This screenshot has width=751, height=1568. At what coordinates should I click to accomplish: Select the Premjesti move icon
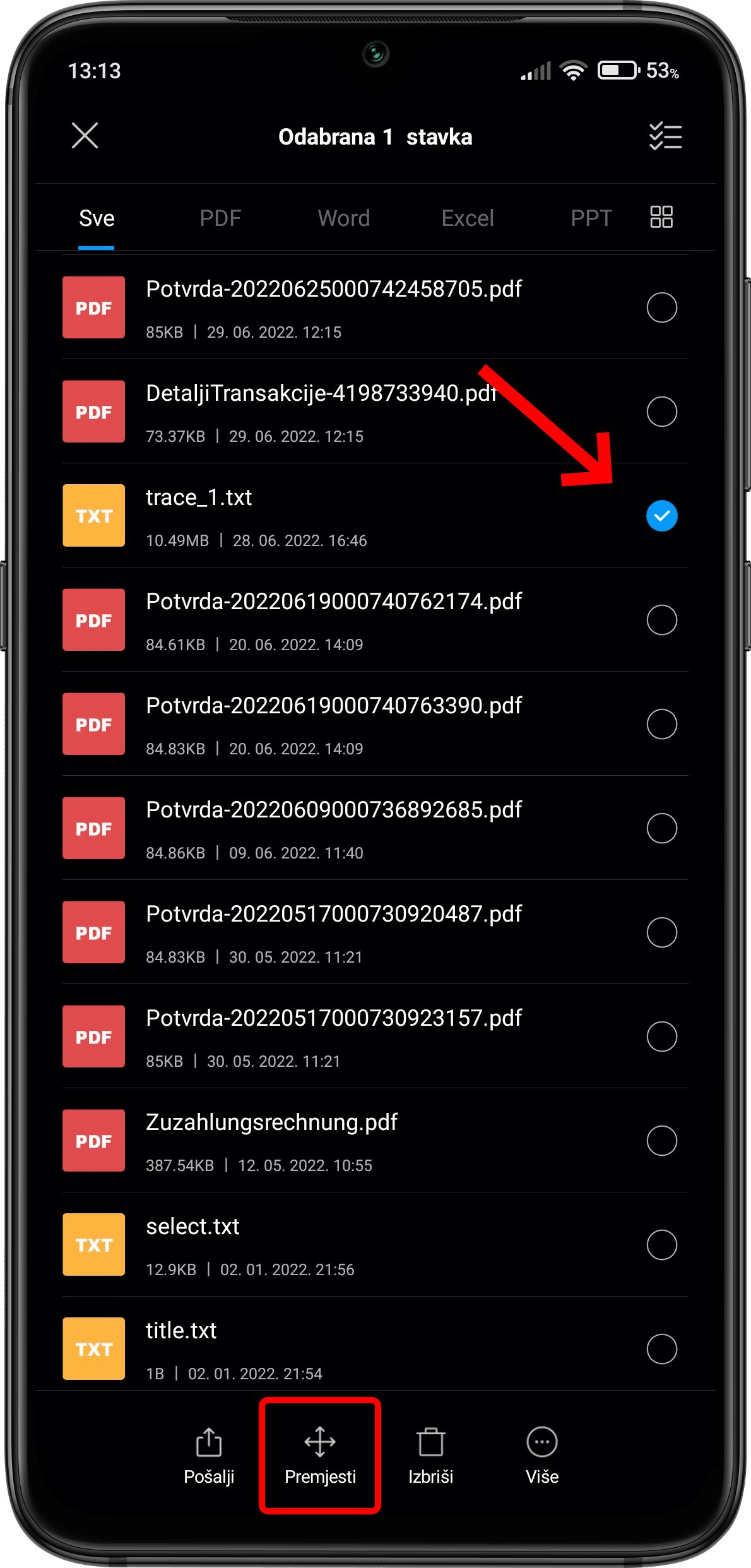pos(320,1445)
